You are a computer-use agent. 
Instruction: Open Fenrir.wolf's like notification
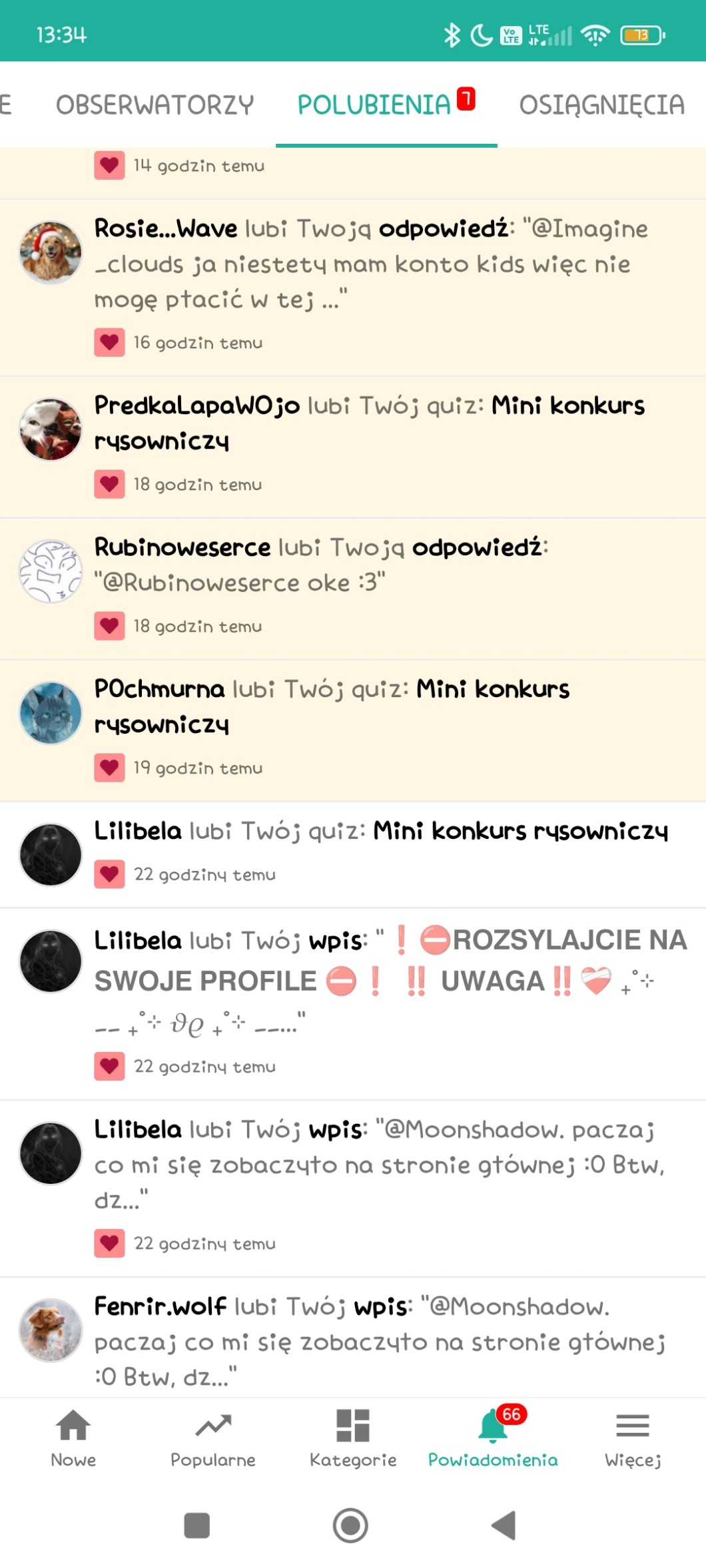pyautogui.click(x=381, y=1341)
